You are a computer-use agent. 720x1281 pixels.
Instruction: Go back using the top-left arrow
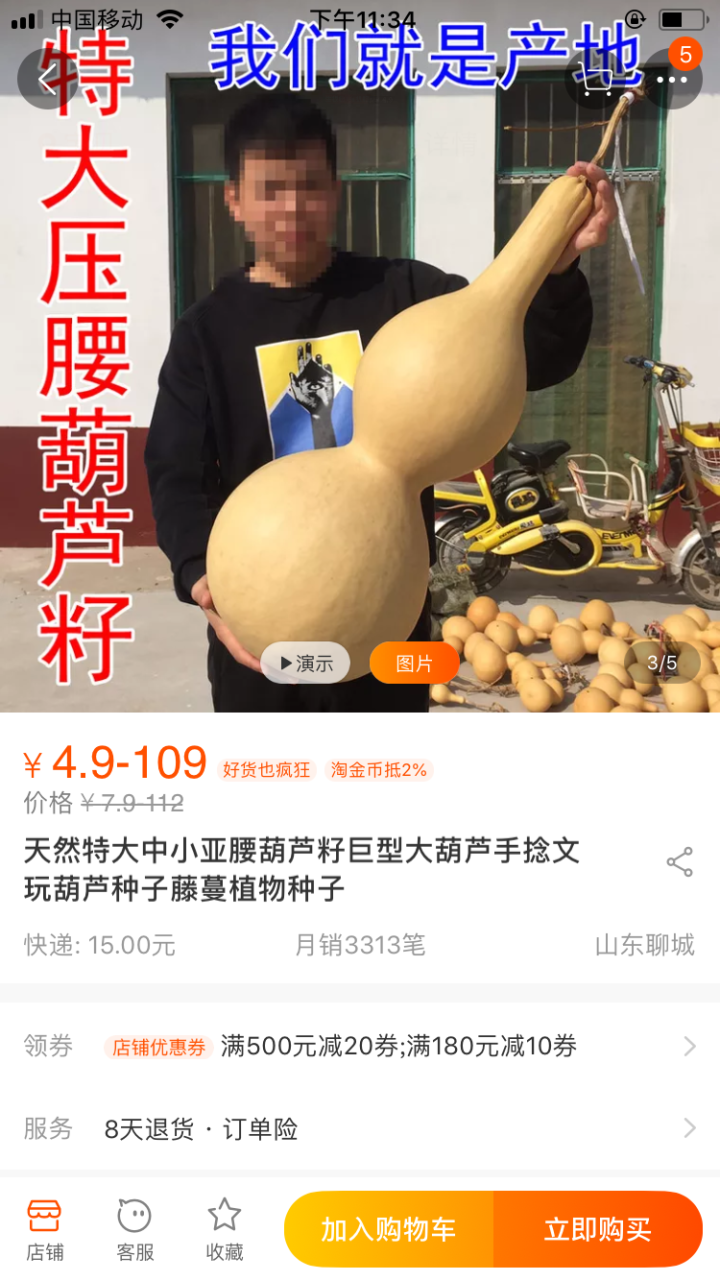[46, 79]
